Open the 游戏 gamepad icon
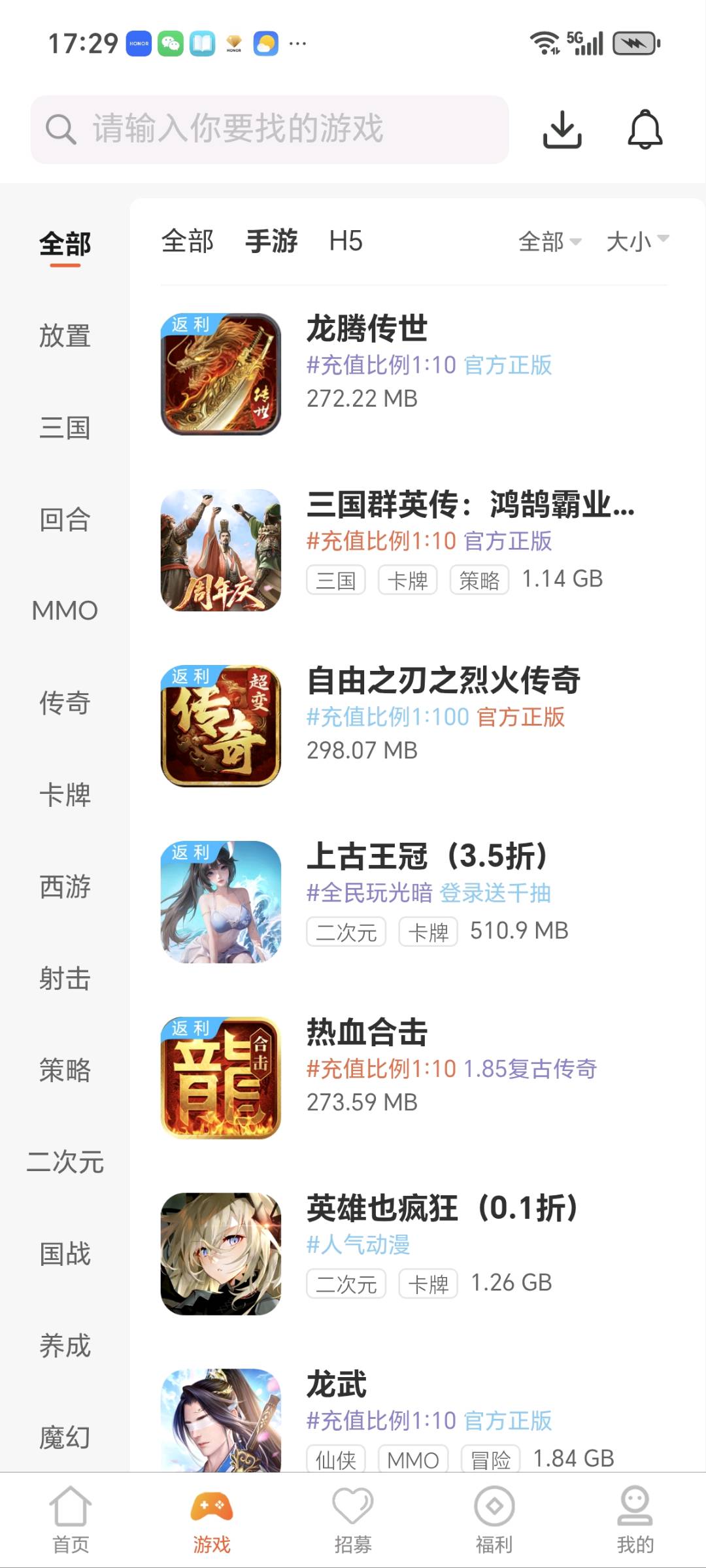 point(211,1517)
